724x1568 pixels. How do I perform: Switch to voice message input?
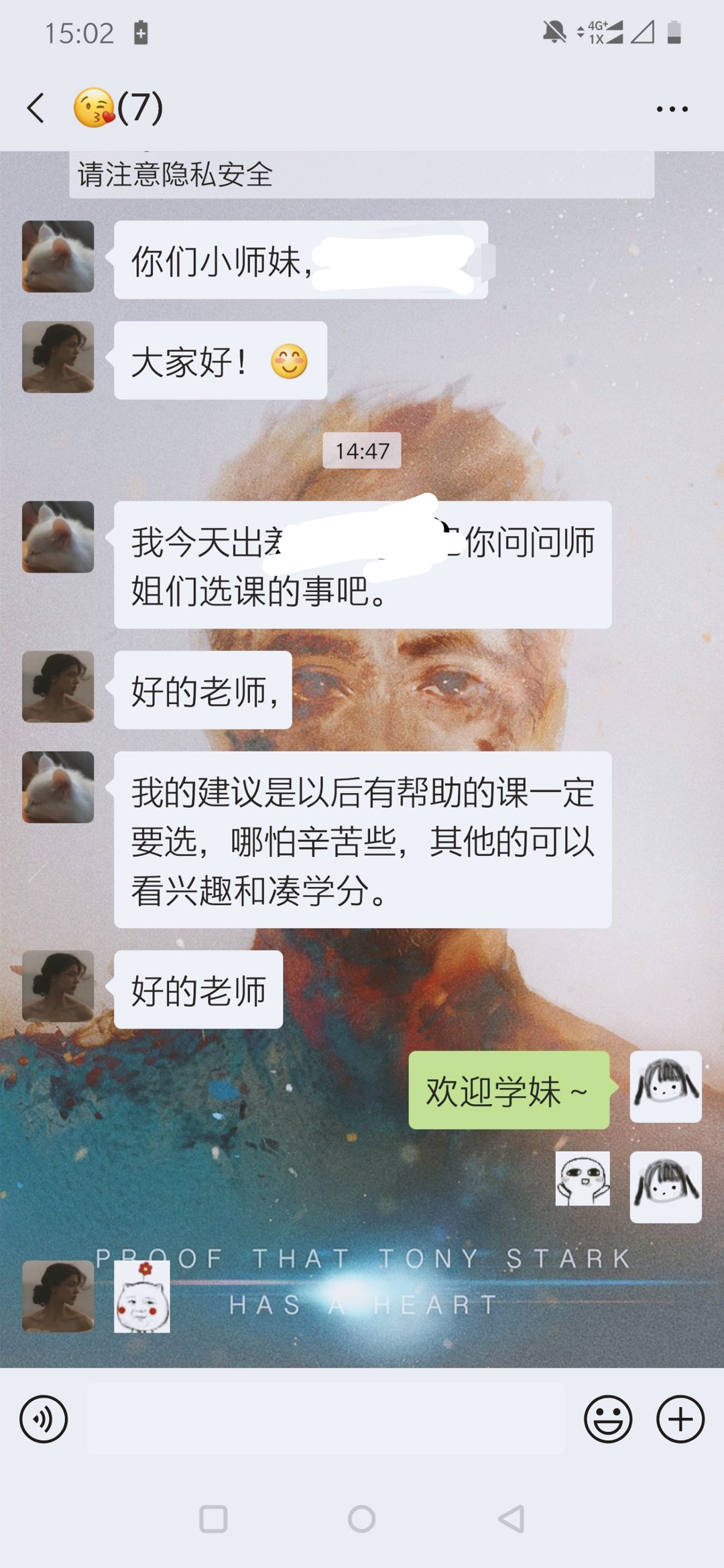44,1419
